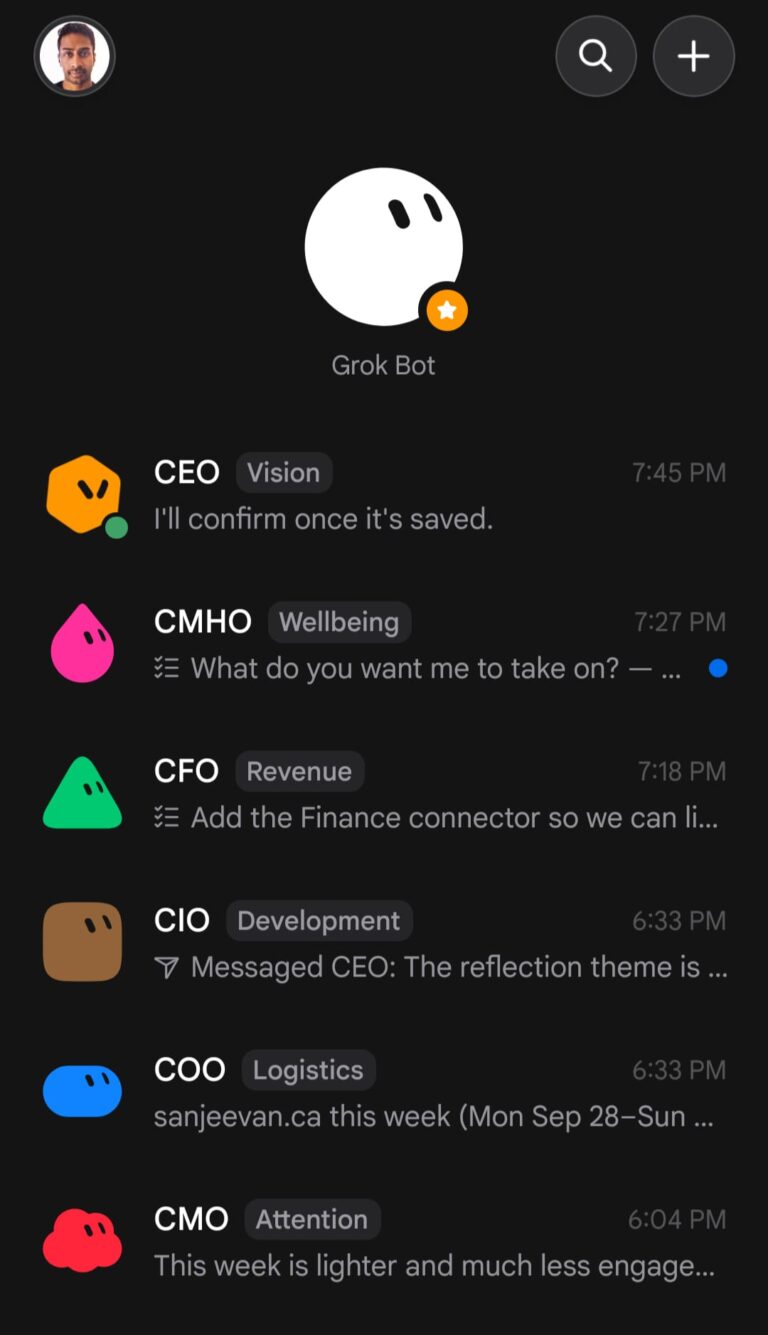Open the CMHO Wellbeing chat
The width and height of the screenshot is (768, 1335).
(384, 645)
